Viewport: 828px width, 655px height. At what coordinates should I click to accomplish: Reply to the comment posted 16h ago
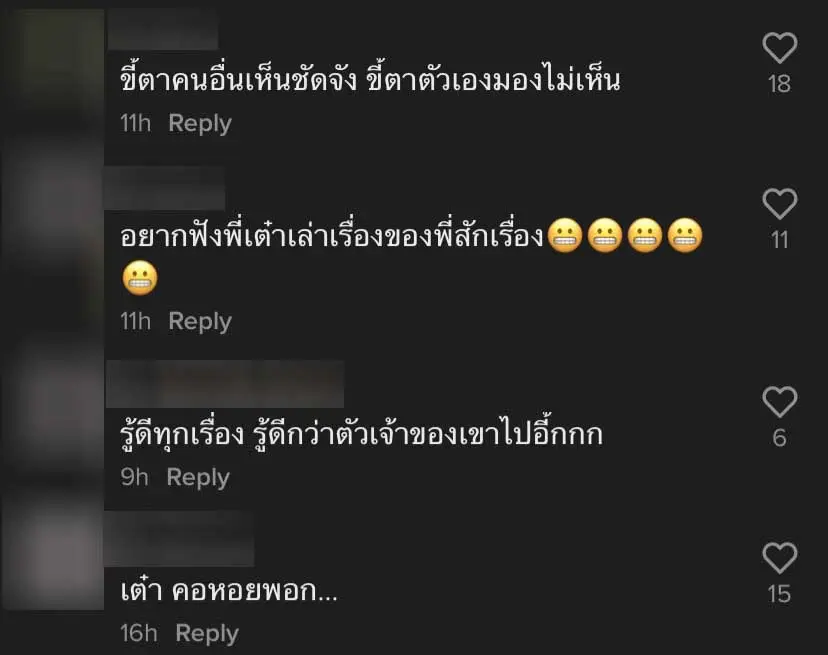206,633
